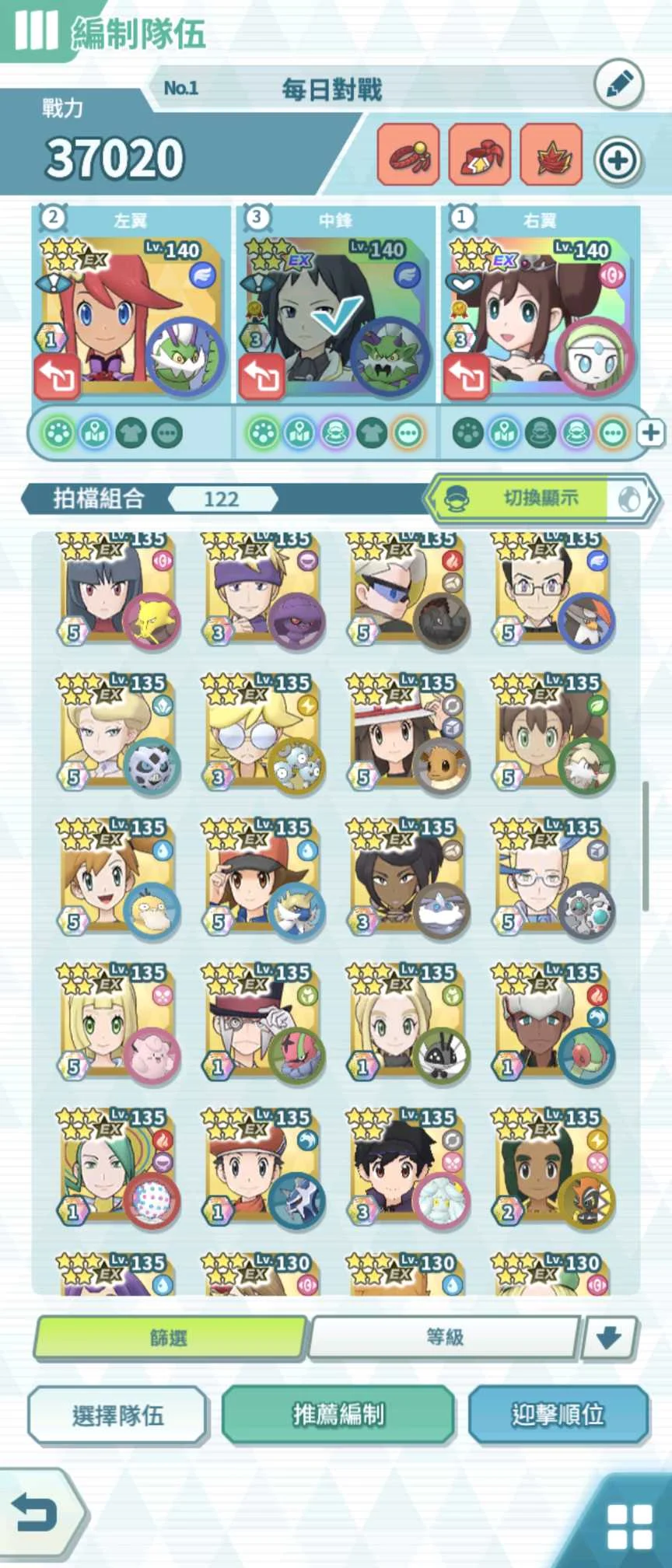The image size is (672, 1568).
Task: Add gear with the plus circle button
Action: (x=618, y=161)
